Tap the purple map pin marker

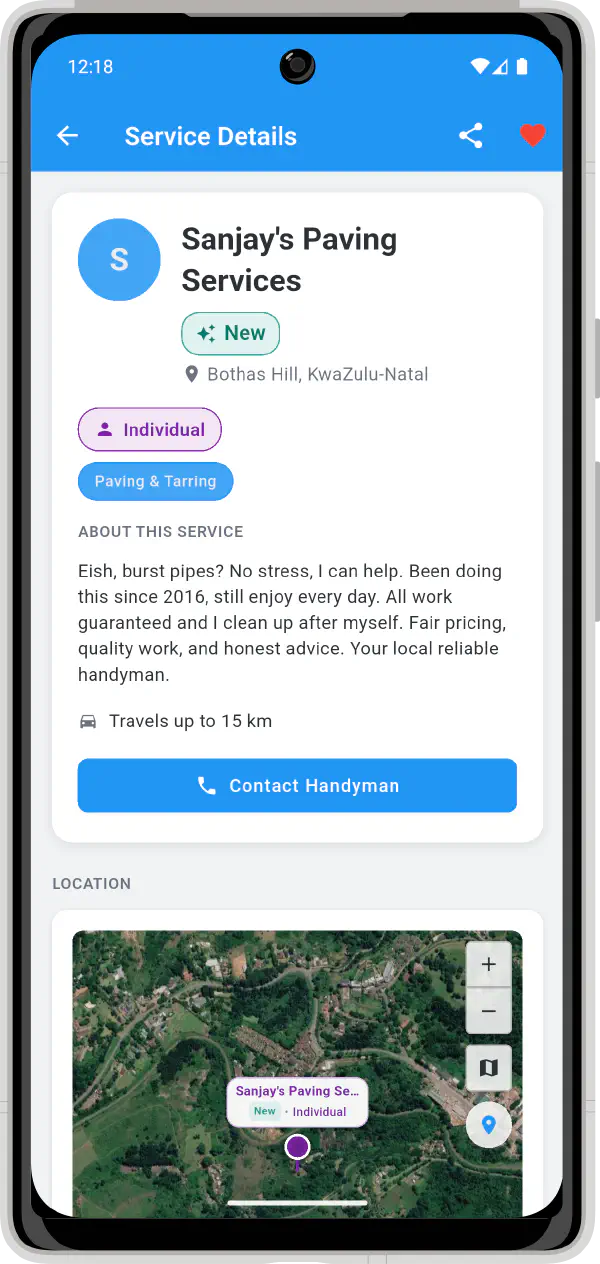click(297, 1148)
